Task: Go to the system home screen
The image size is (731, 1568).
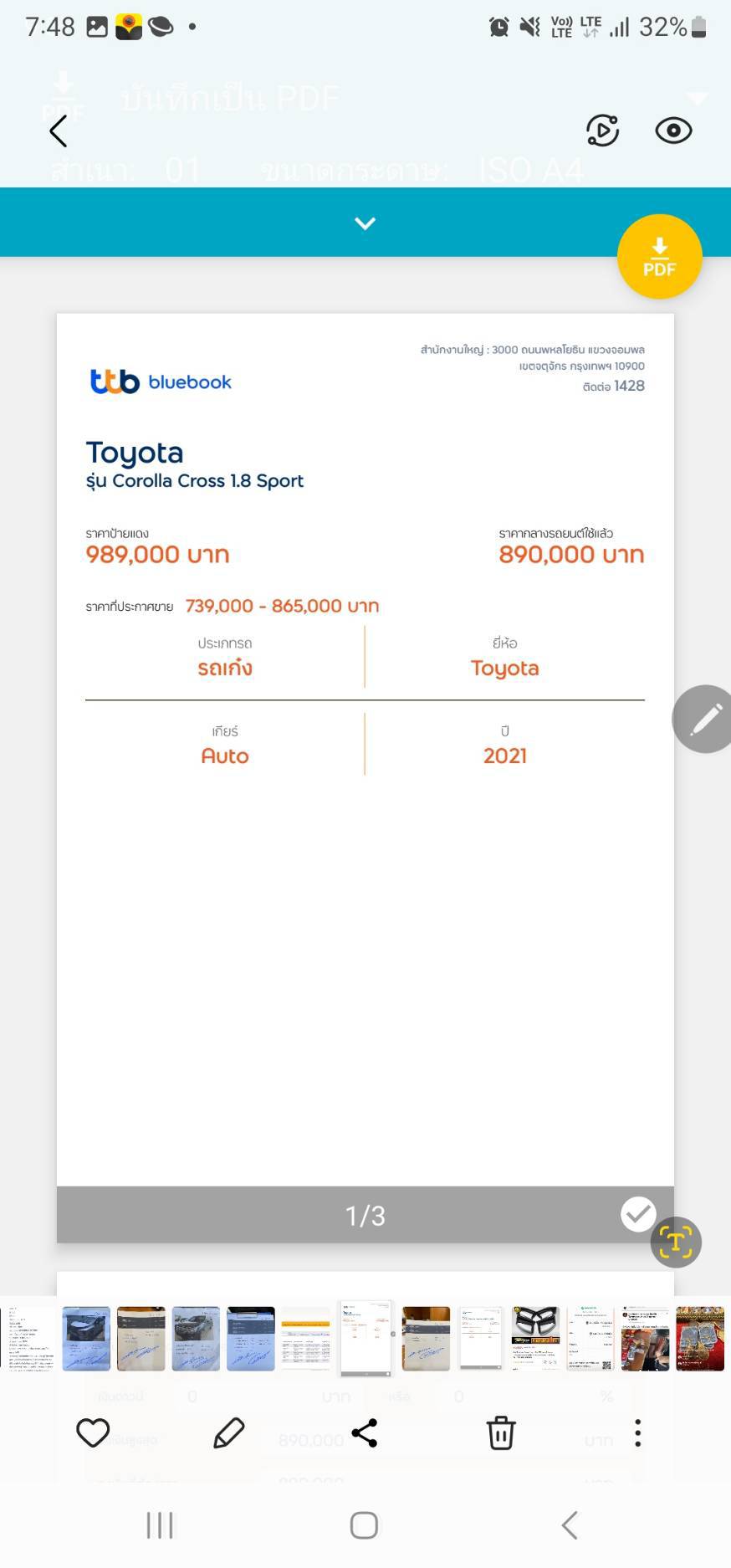Action: 364,1525
